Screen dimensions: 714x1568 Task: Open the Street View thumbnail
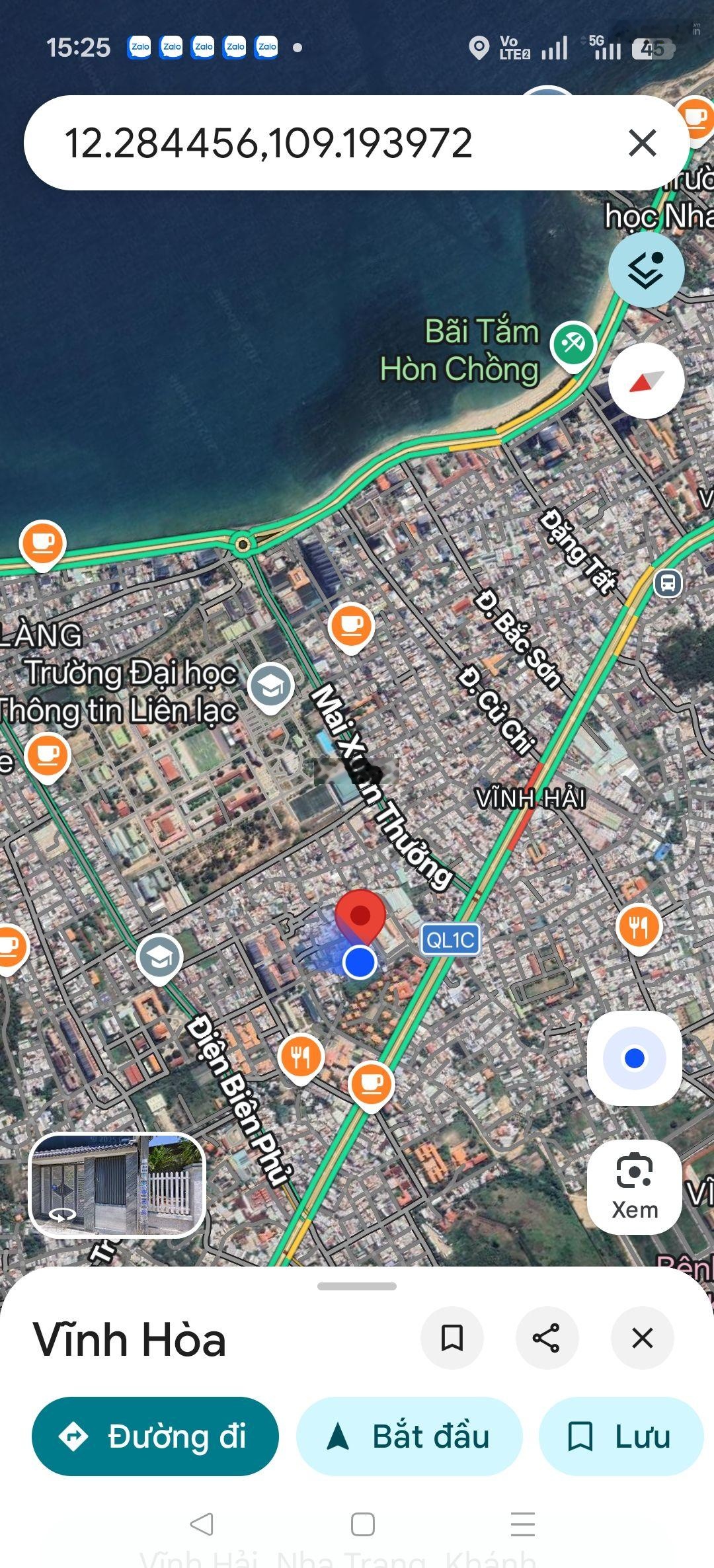click(x=118, y=1184)
